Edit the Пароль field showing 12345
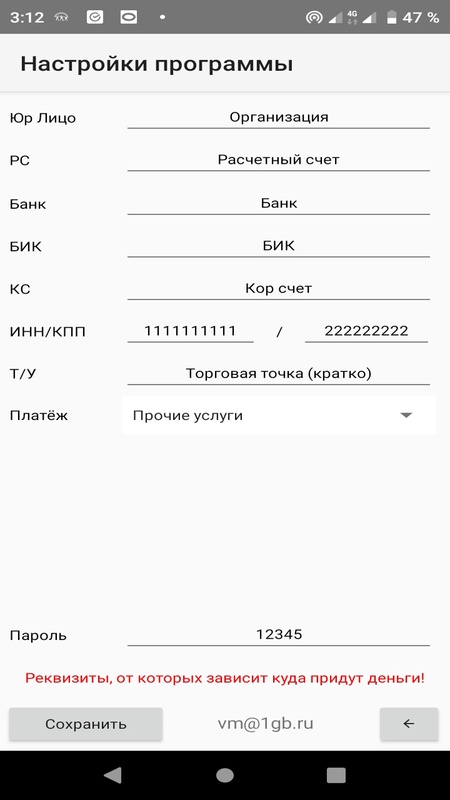The height and width of the screenshot is (800, 450). (x=279, y=635)
